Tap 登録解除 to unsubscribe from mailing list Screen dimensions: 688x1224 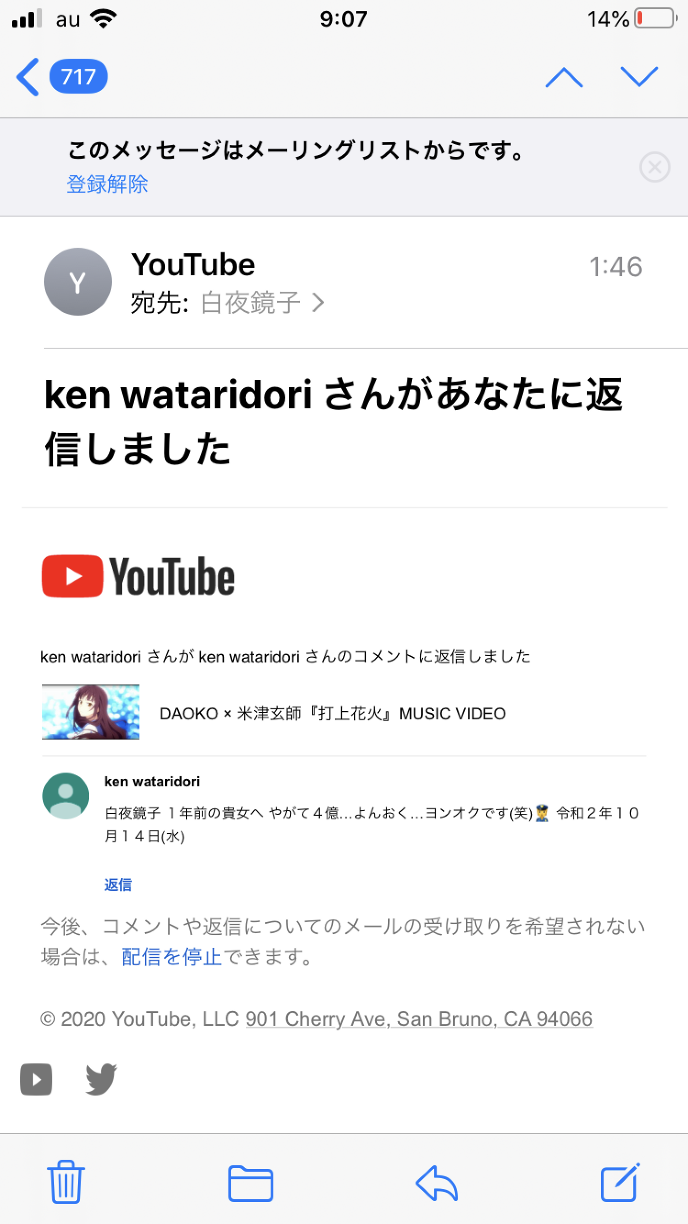pos(108,184)
